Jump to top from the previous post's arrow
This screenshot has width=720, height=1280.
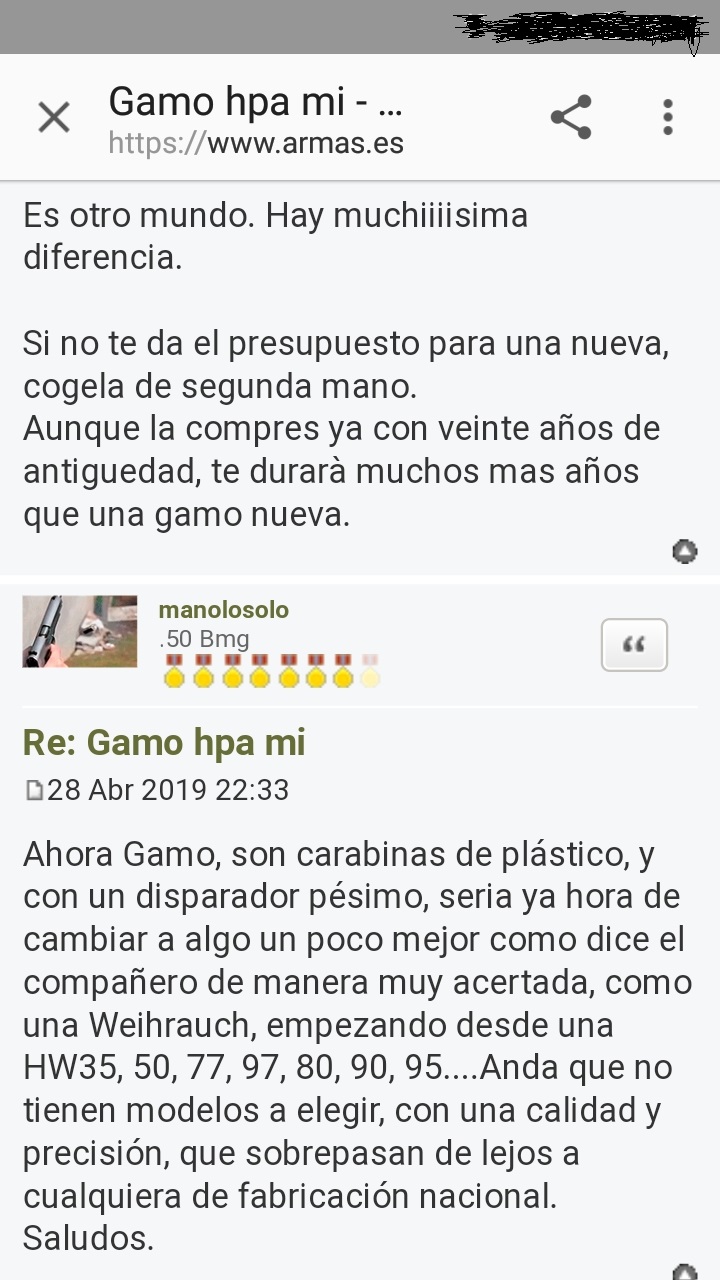[x=685, y=551]
